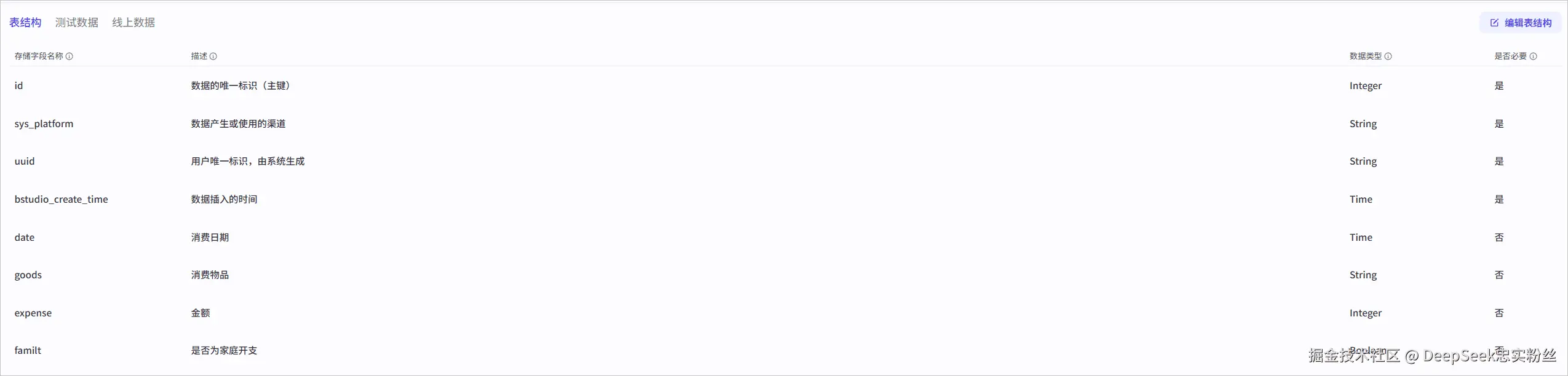
Task: Open 编辑表结构 to edit table structure
Action: 1520,23
